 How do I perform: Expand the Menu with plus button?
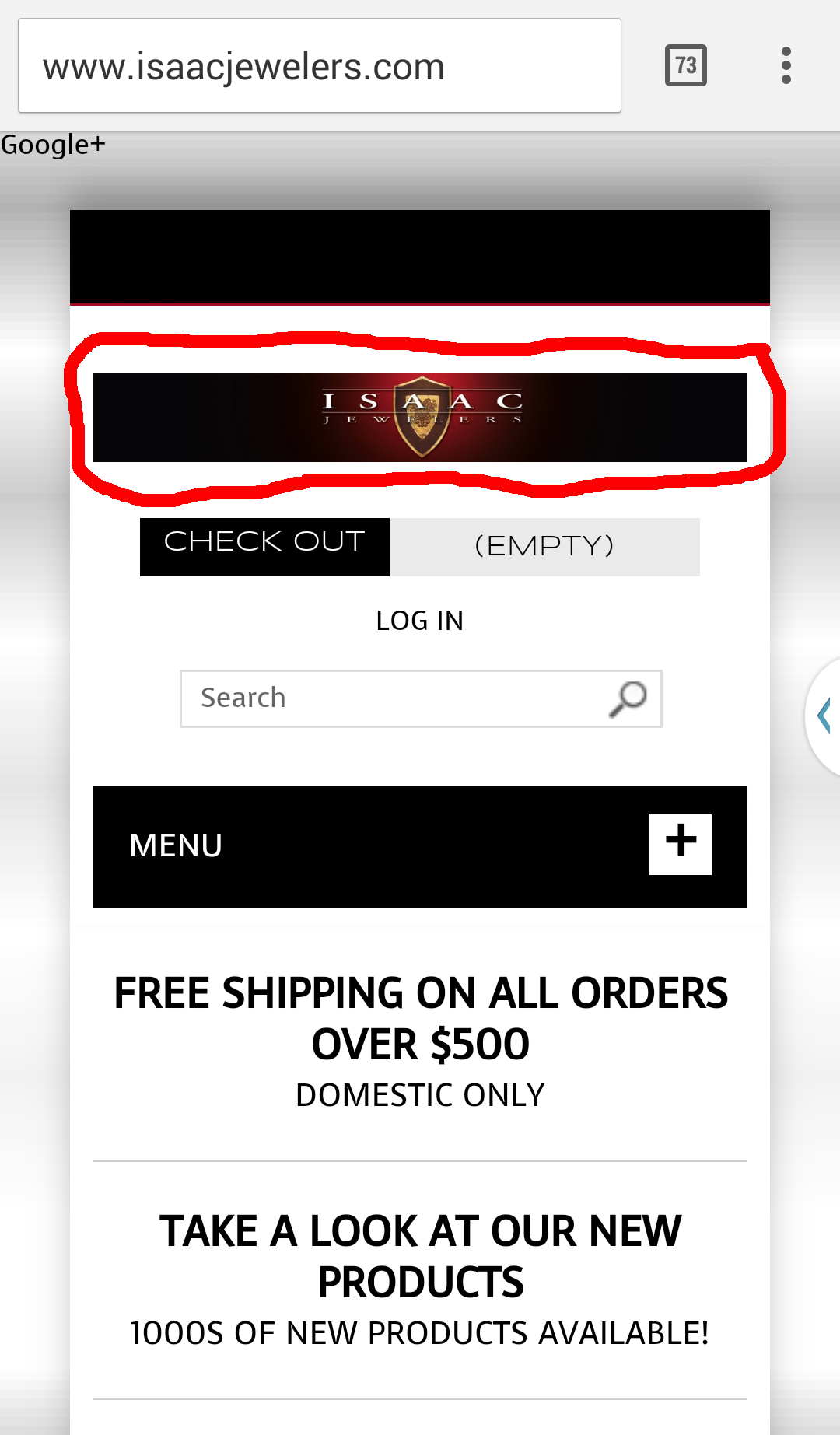680,844
